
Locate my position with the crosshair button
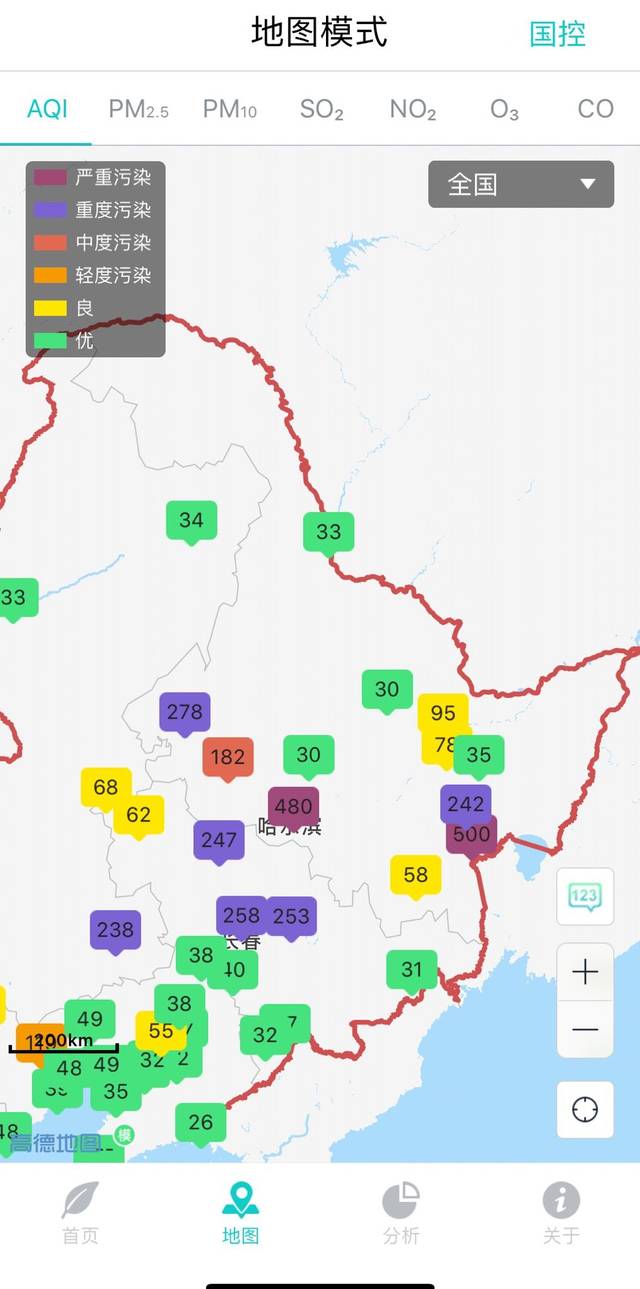click(x=585, y=1109)
